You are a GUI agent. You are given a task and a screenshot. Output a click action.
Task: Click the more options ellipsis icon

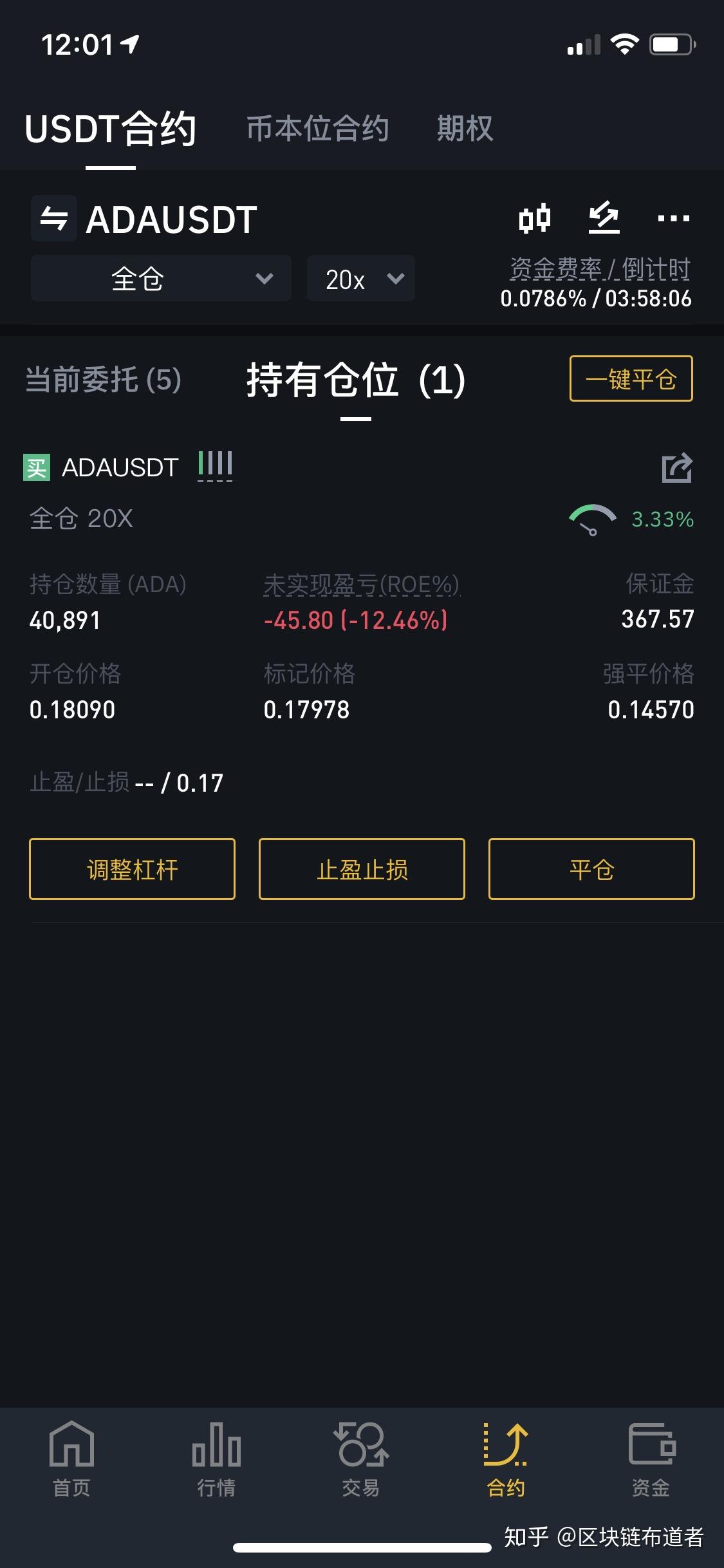point(672,218)
